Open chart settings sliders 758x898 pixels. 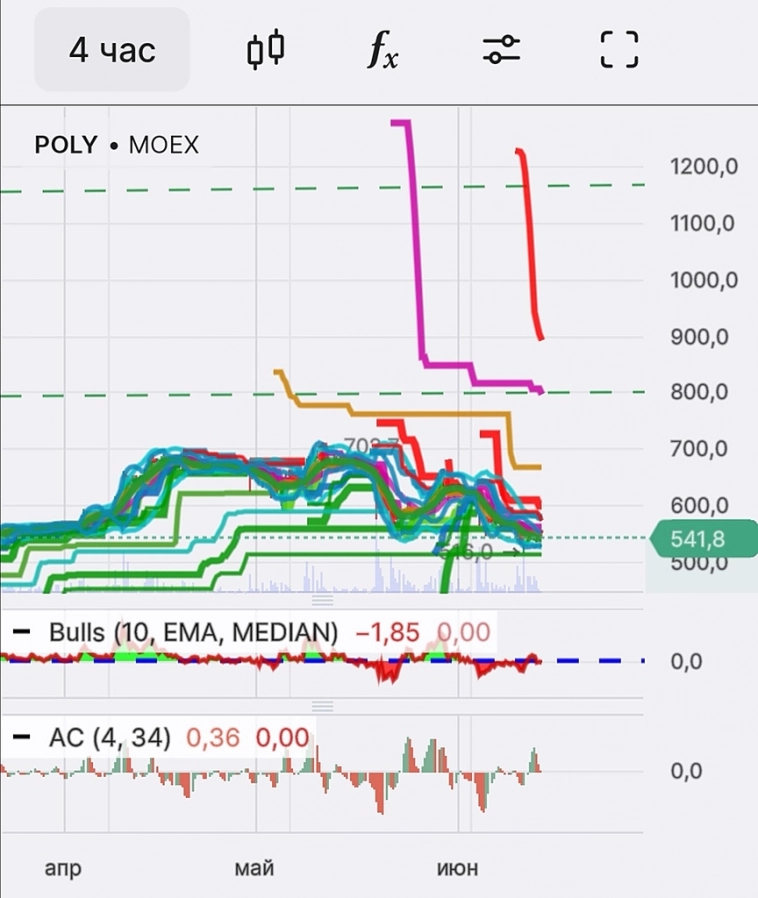(x=500, y=49)
